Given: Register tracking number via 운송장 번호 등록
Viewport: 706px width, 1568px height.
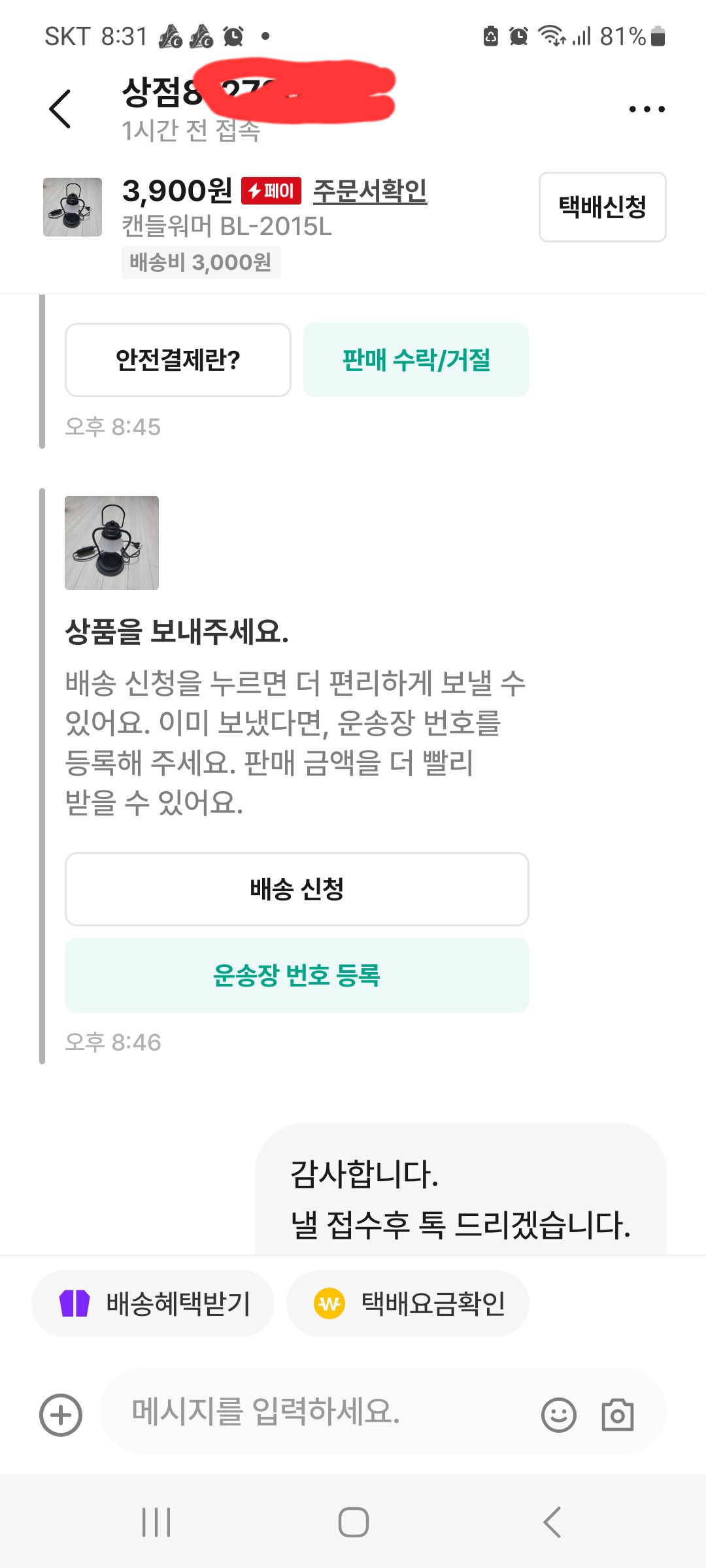Looking at the screenshot, I should click(297, 975).
